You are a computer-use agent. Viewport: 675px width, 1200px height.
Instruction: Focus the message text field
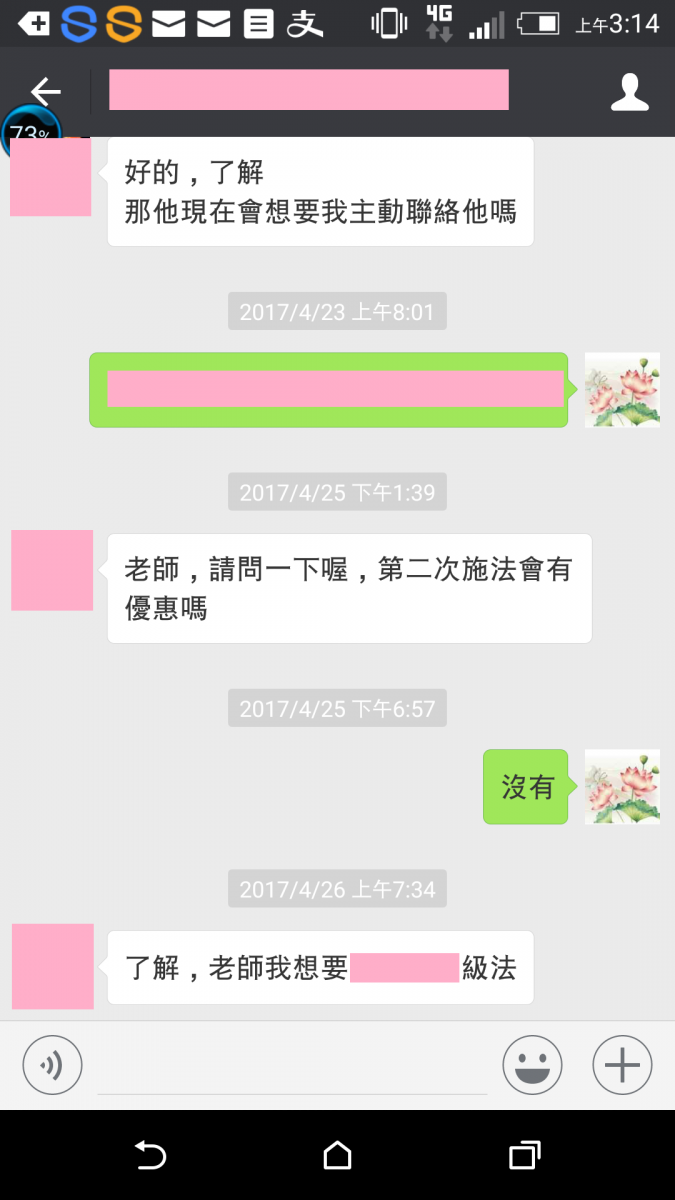292,1068
